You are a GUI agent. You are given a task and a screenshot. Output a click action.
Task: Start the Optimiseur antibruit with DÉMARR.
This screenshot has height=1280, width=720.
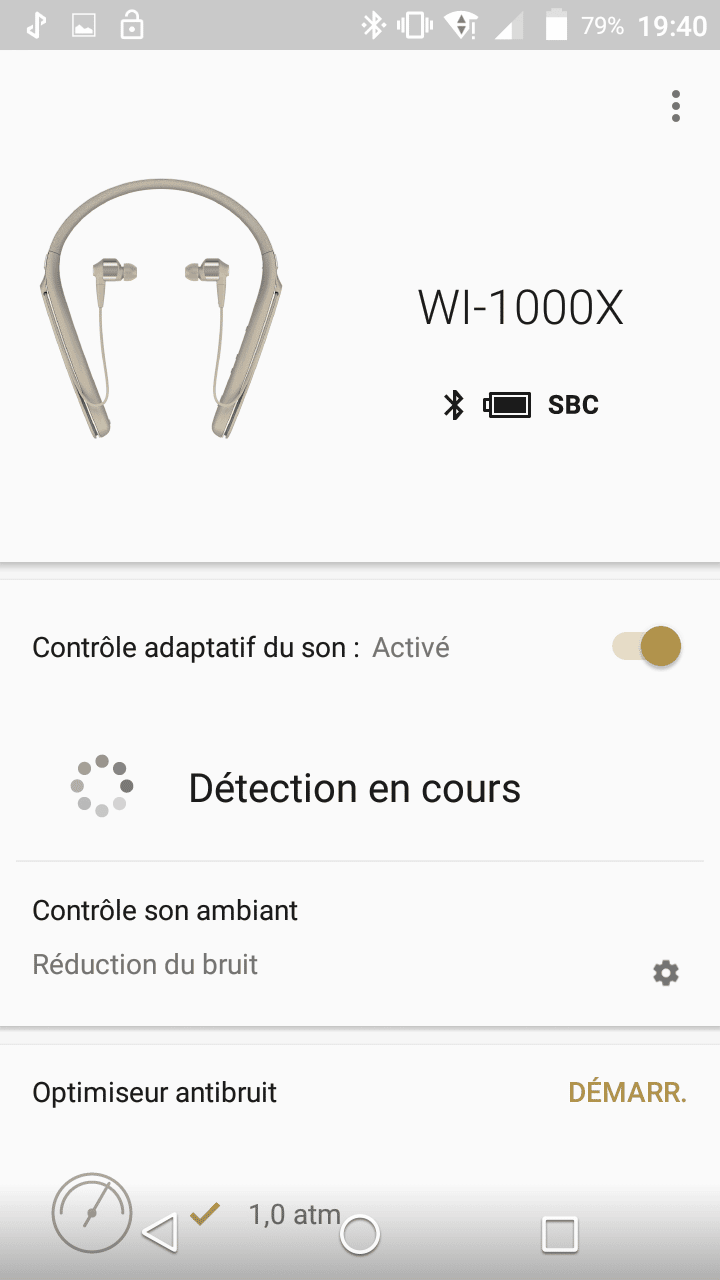[627, 1093]
